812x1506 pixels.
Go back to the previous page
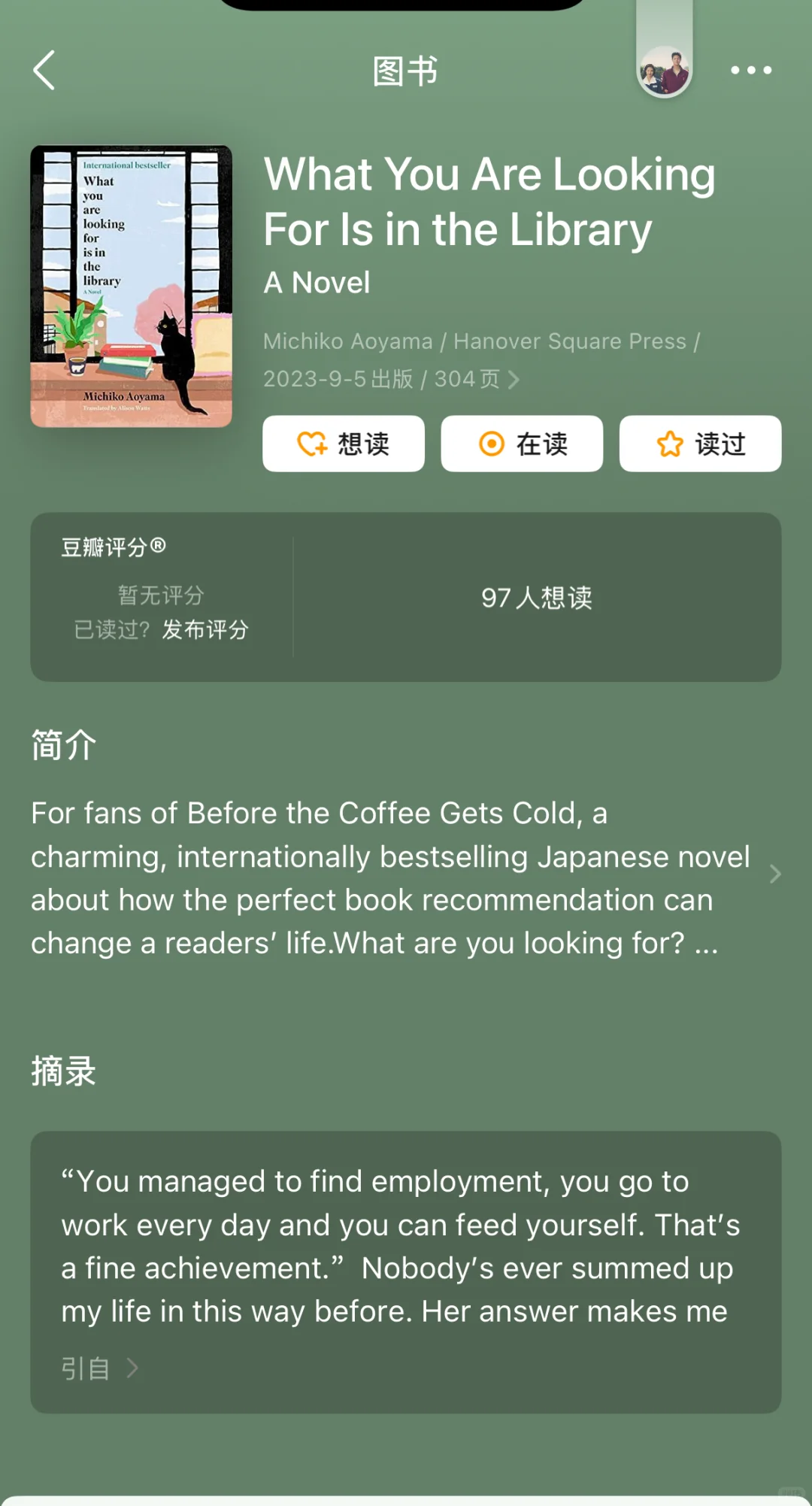(x=45, y=71)
